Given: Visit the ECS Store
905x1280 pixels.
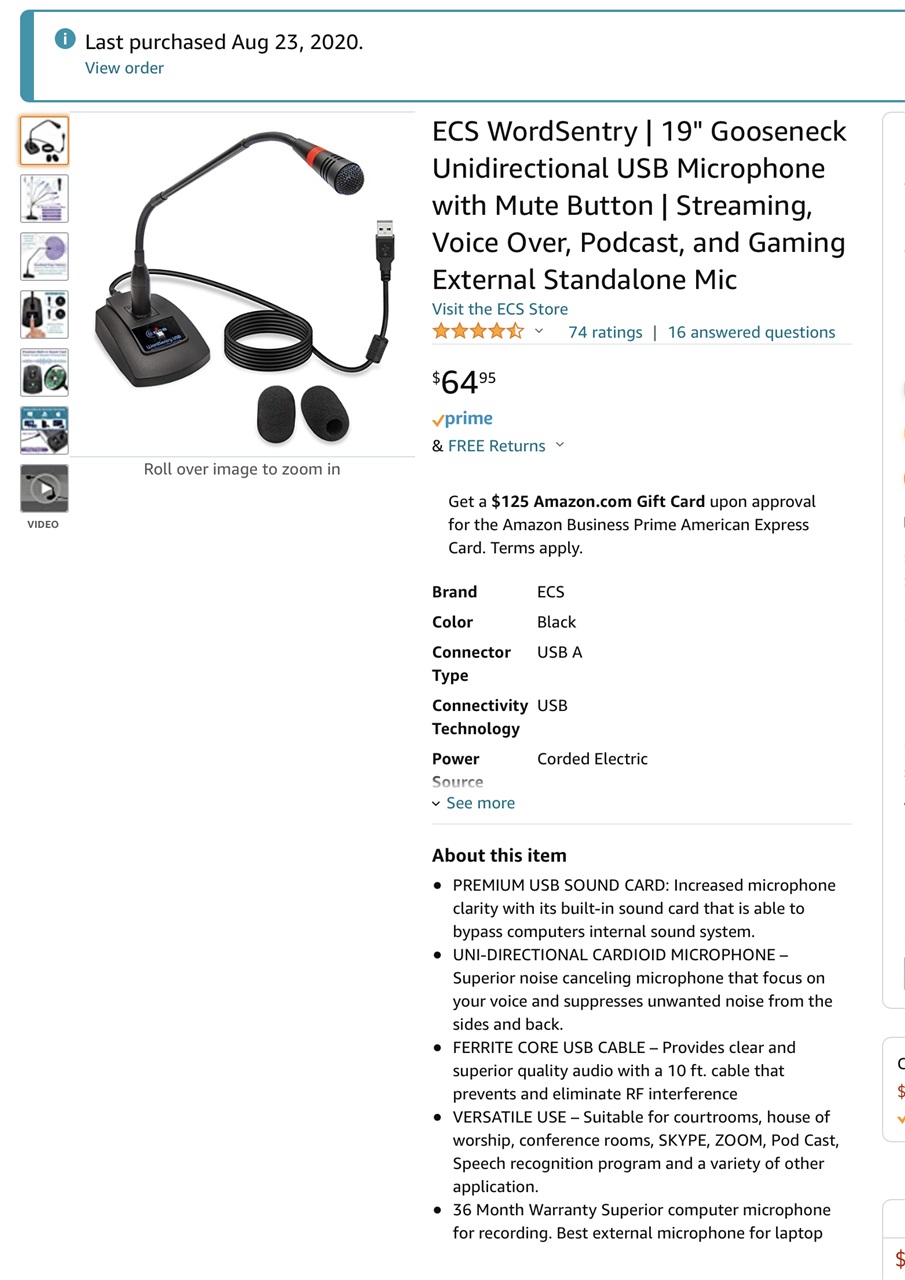Looking at the screenshot, I should (499, 309).
